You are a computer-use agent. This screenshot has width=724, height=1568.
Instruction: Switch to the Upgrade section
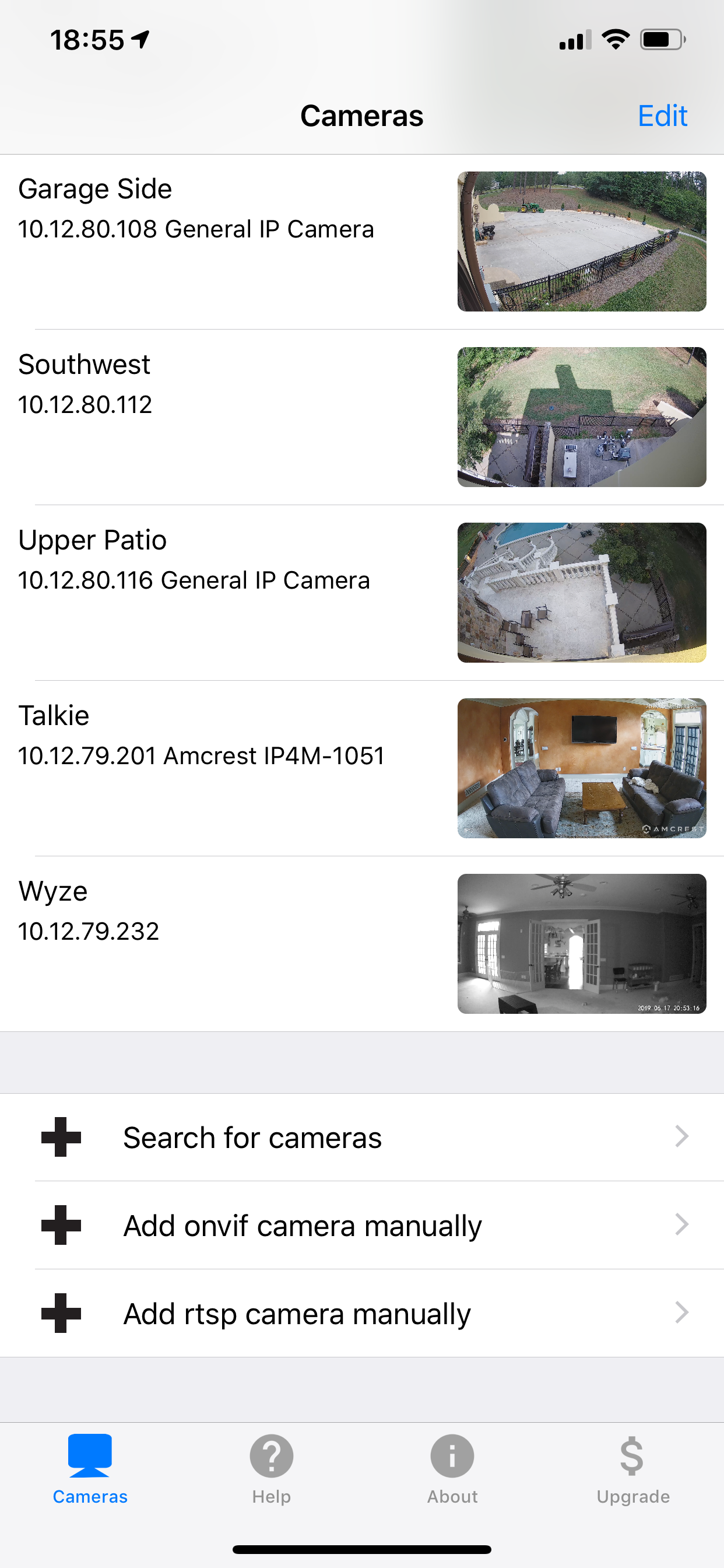click(x=632, y=1473)
